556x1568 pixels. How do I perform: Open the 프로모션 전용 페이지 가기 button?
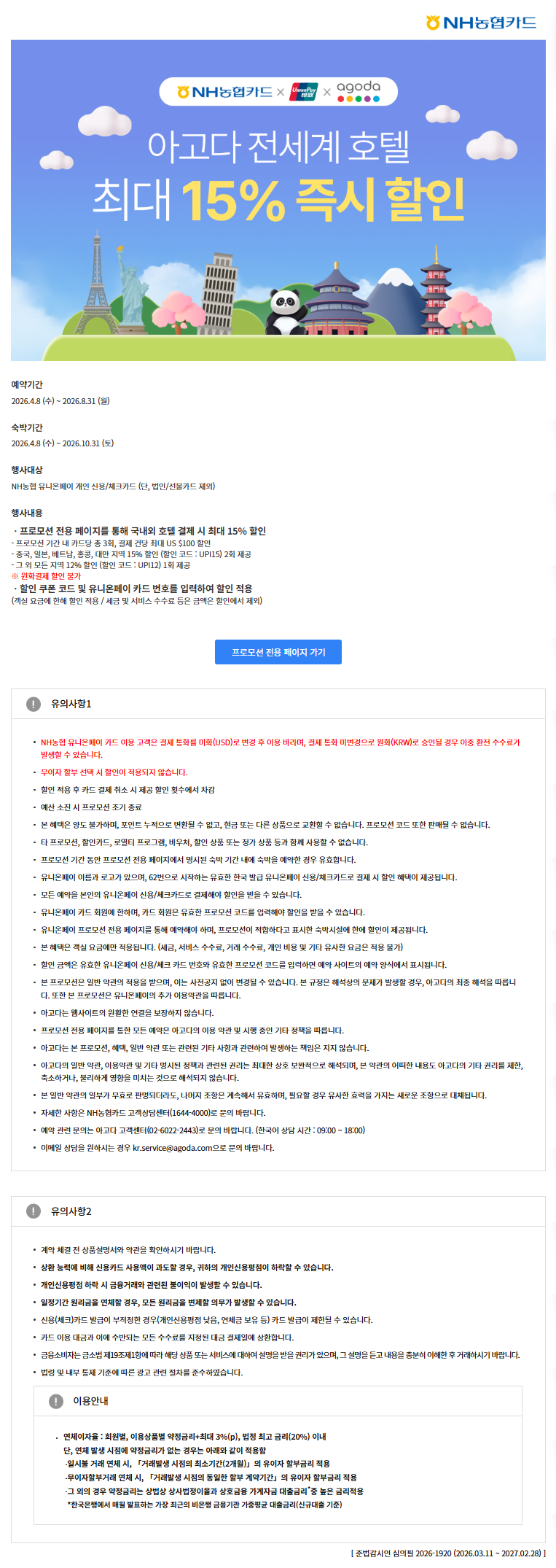pos(278,652)
